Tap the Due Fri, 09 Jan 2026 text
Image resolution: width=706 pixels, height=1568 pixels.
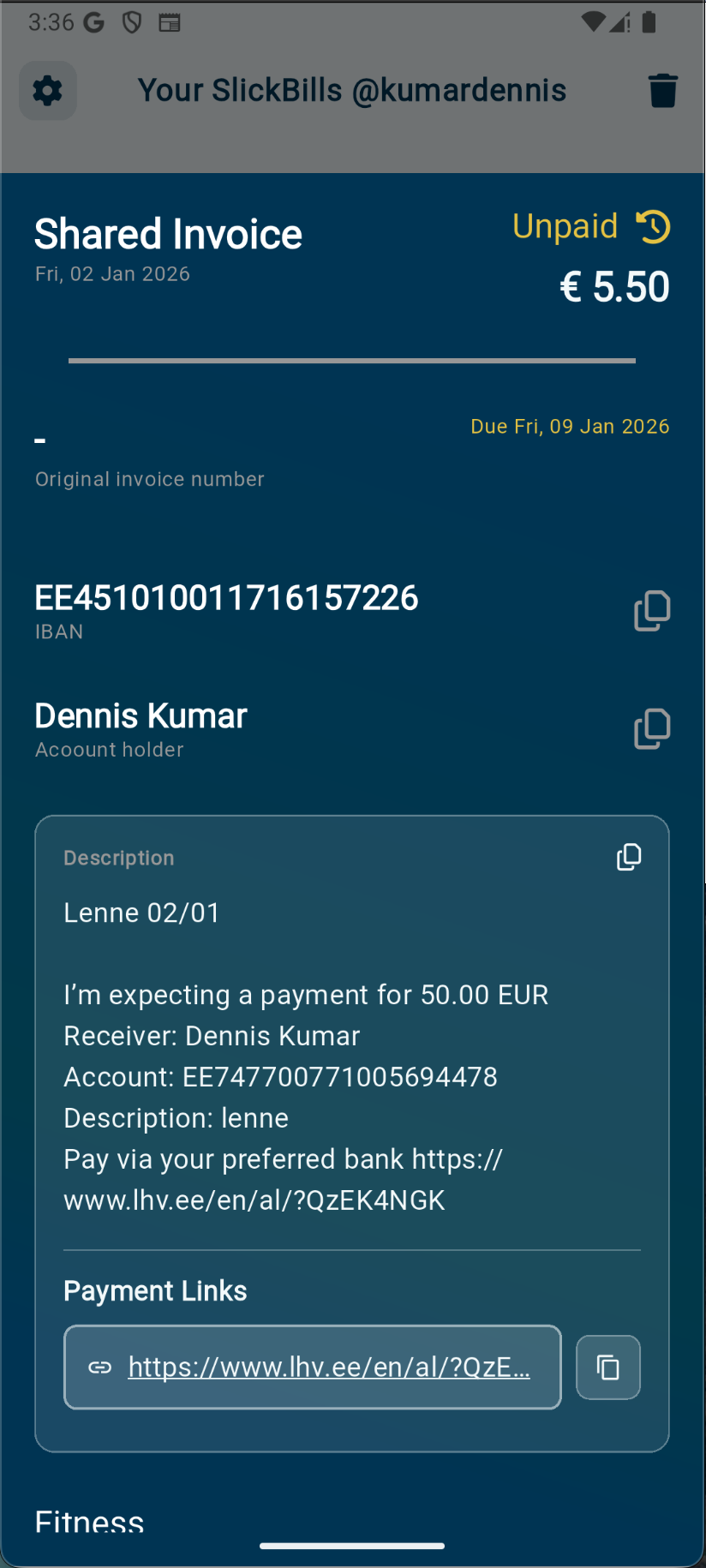coord(569,426)
